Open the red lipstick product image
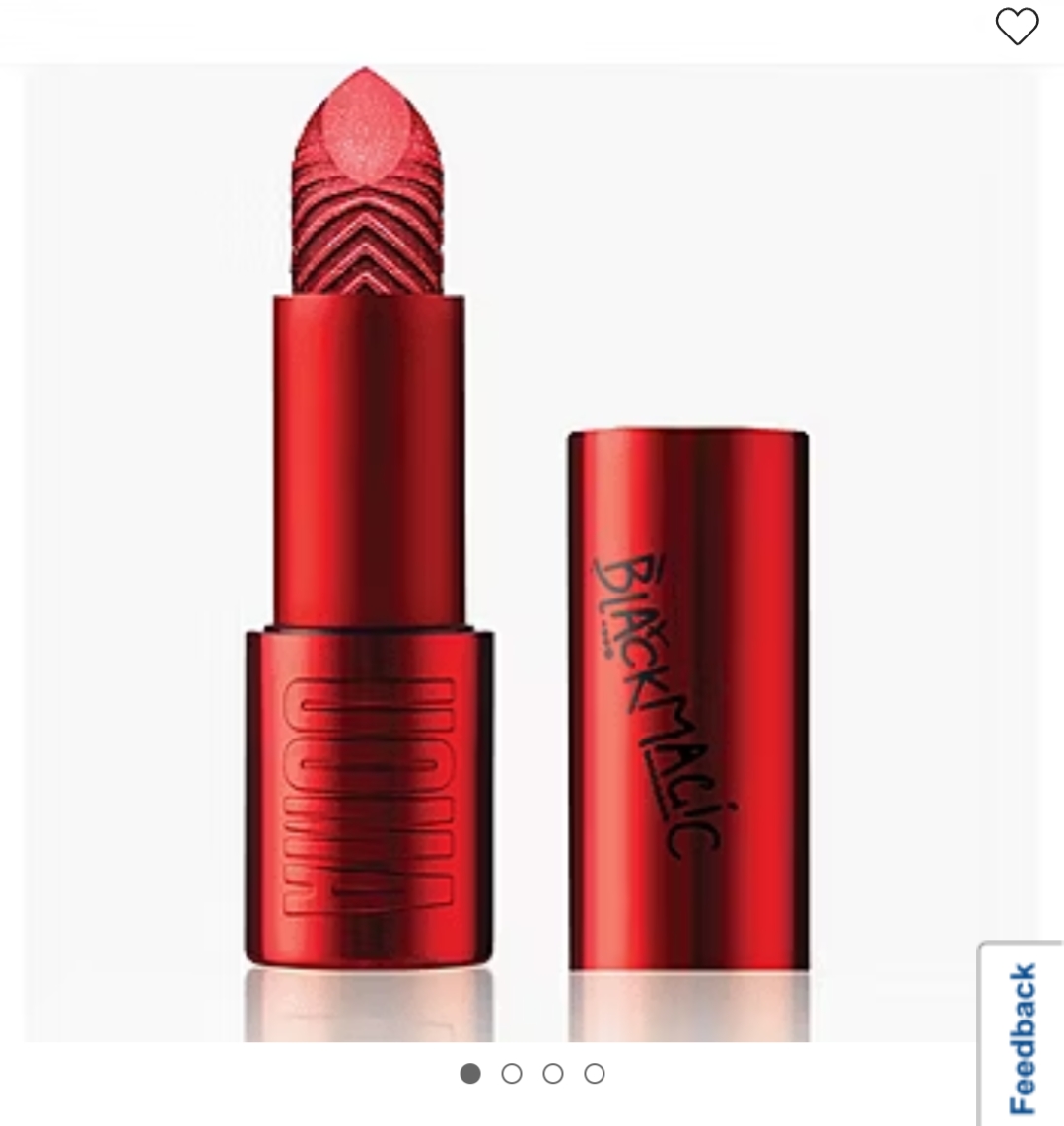Screen dimensions: 1064x1126 (531, 552)
